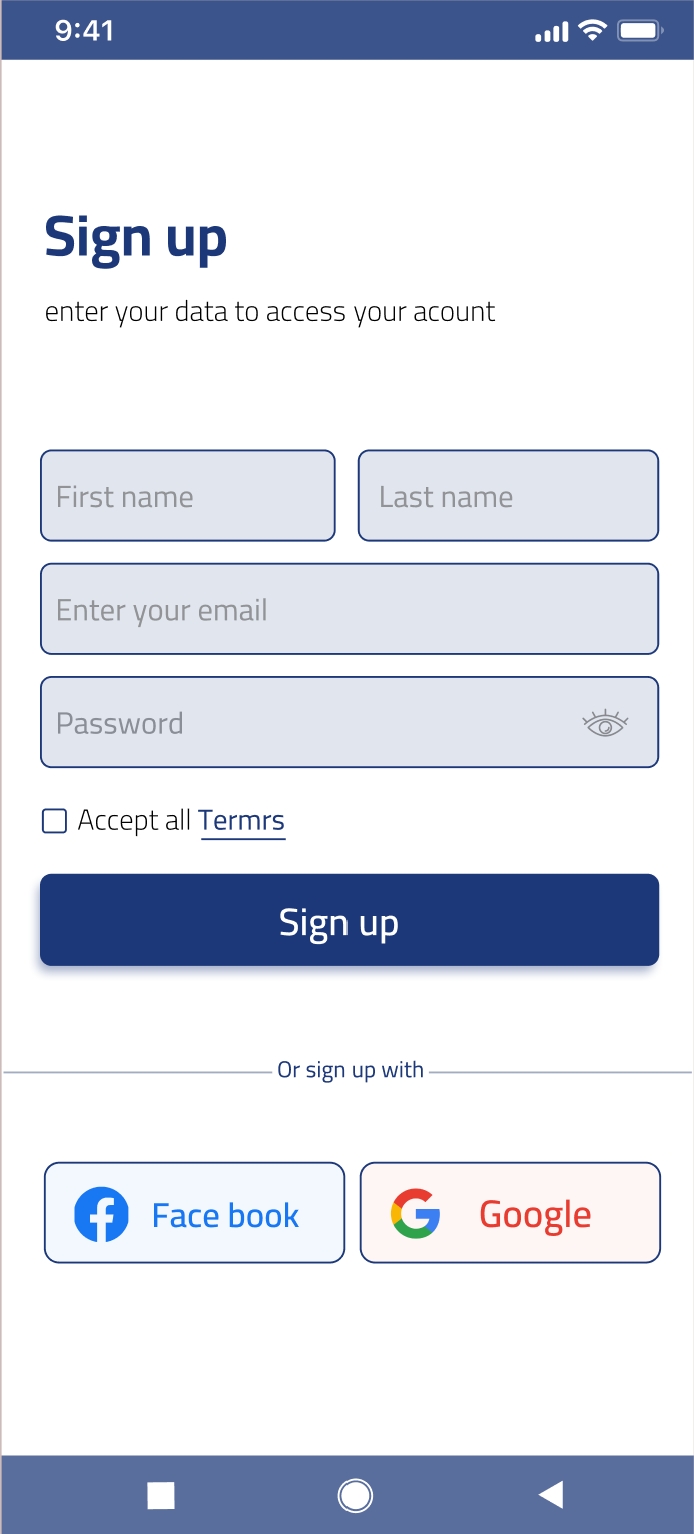The image size is (694, 1534).
Task: Select the Enter your email field
Action: (349, 609)
